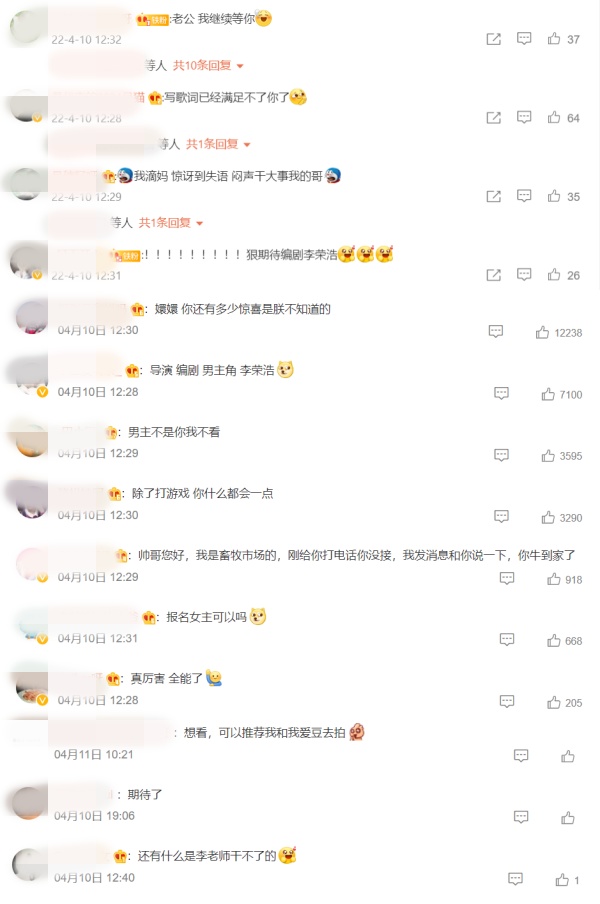Reply to comment '报名女主可以吗'
The height and width of the screenshot is (904, 600).
point(507,640)
